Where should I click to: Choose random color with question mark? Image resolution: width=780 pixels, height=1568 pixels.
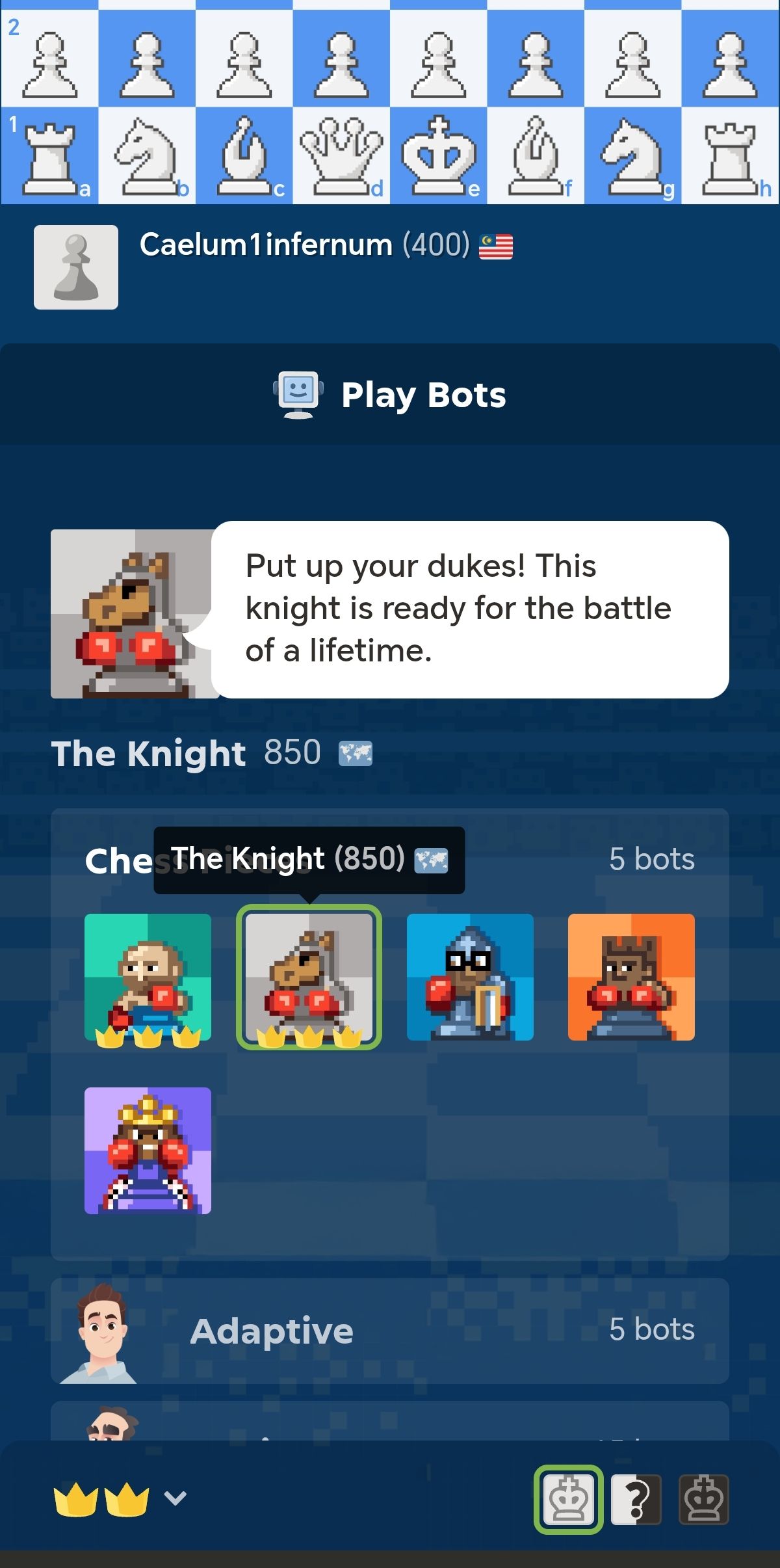click(636, 1500)
